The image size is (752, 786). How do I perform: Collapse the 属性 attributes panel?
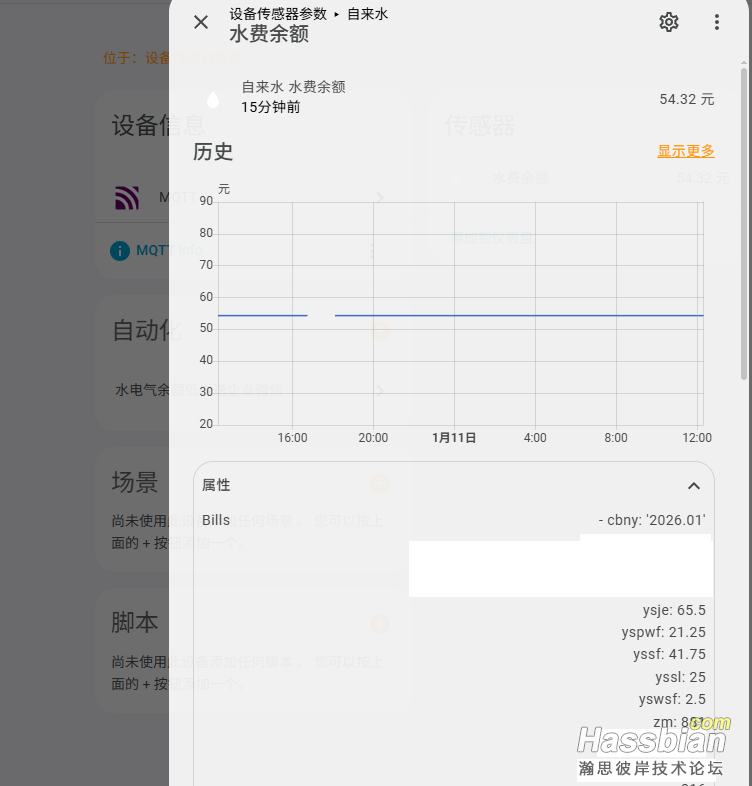coord(694,485)
